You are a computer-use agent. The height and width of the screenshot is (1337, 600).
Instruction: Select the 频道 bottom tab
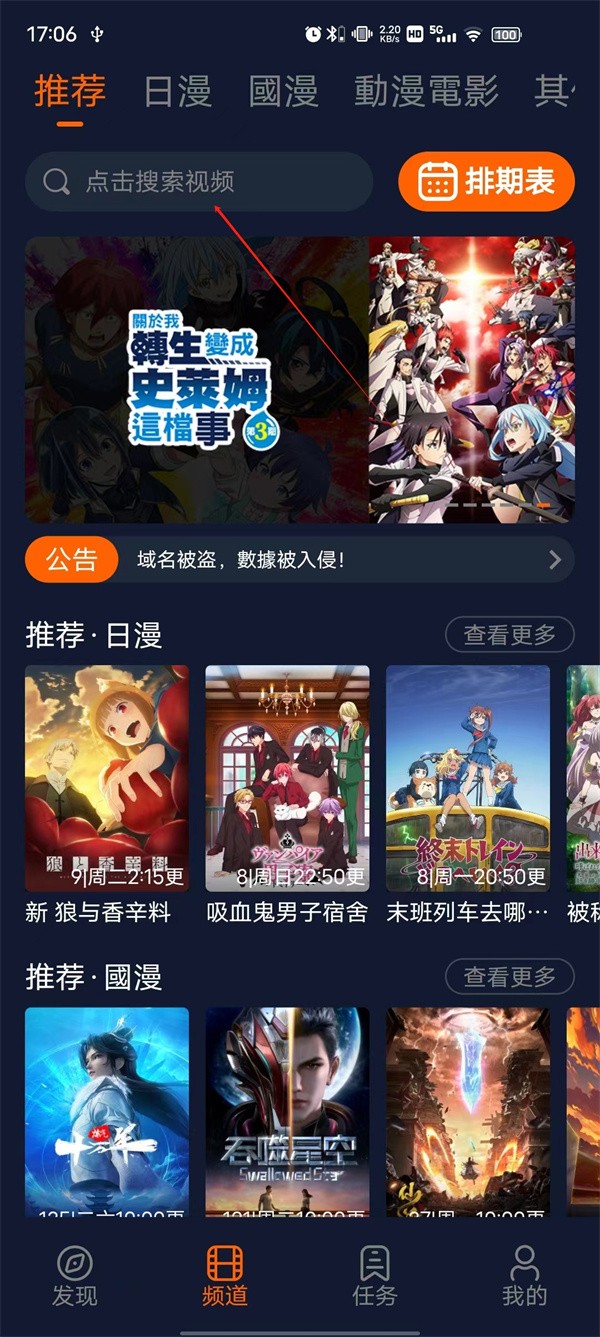[225, 1276]
